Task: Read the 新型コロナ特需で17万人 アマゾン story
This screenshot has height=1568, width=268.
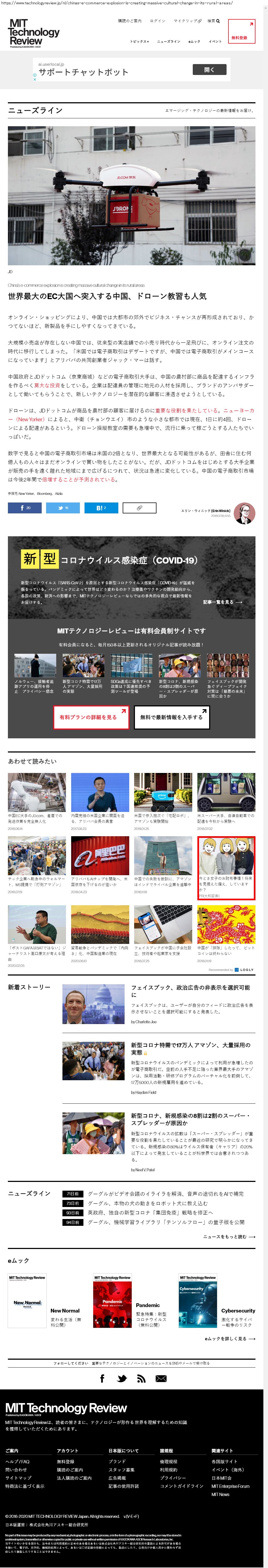Action: [x=191, y=1048]
